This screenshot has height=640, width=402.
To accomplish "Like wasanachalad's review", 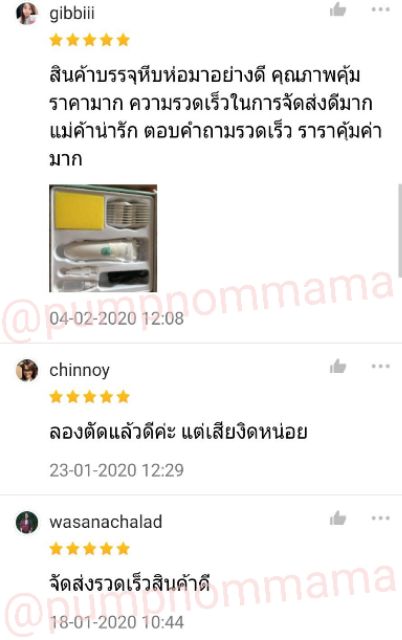I will point(338,518).
